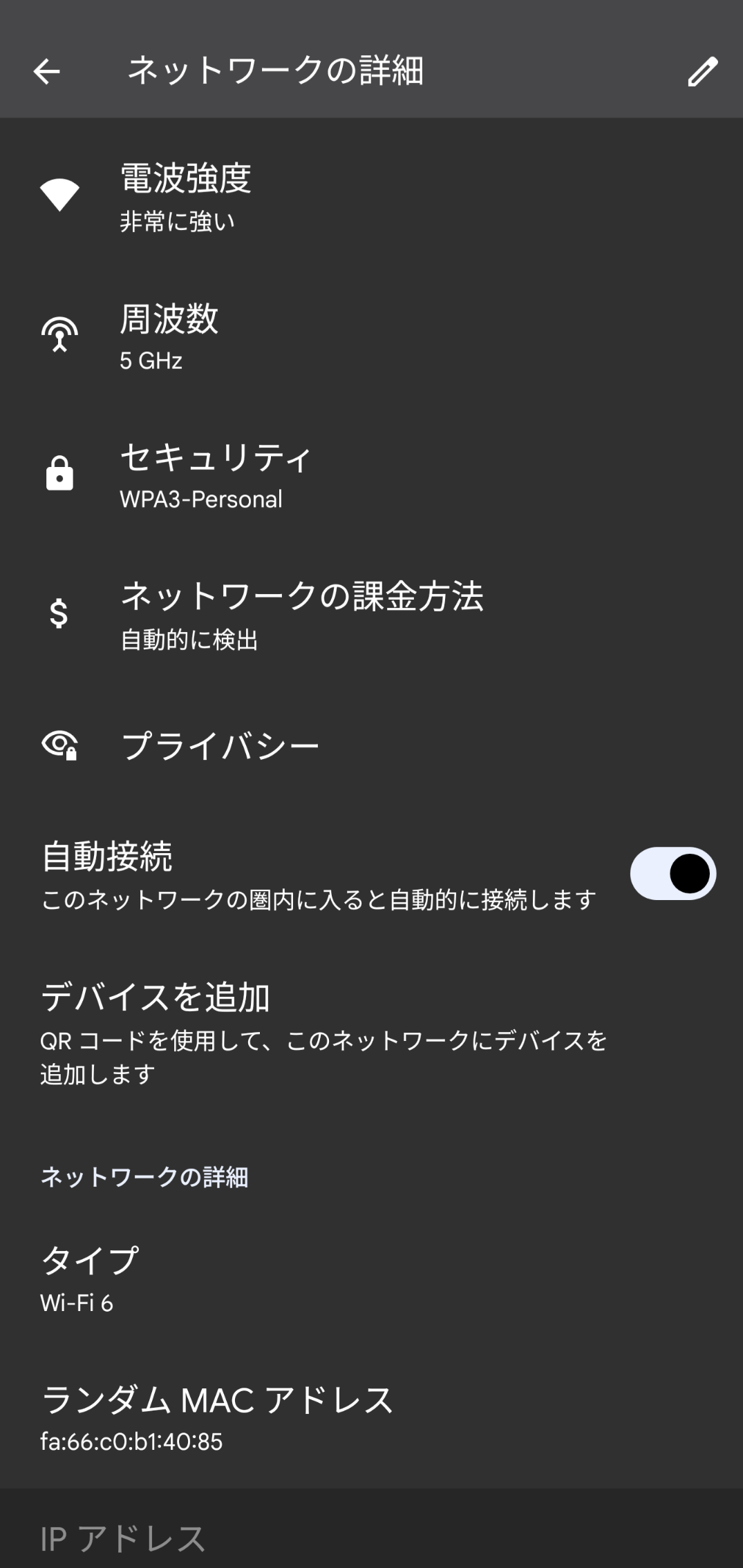743x1568 pixels.
Task: Select the ネットワークの詳細 section header
Action: click(146, 1177)
